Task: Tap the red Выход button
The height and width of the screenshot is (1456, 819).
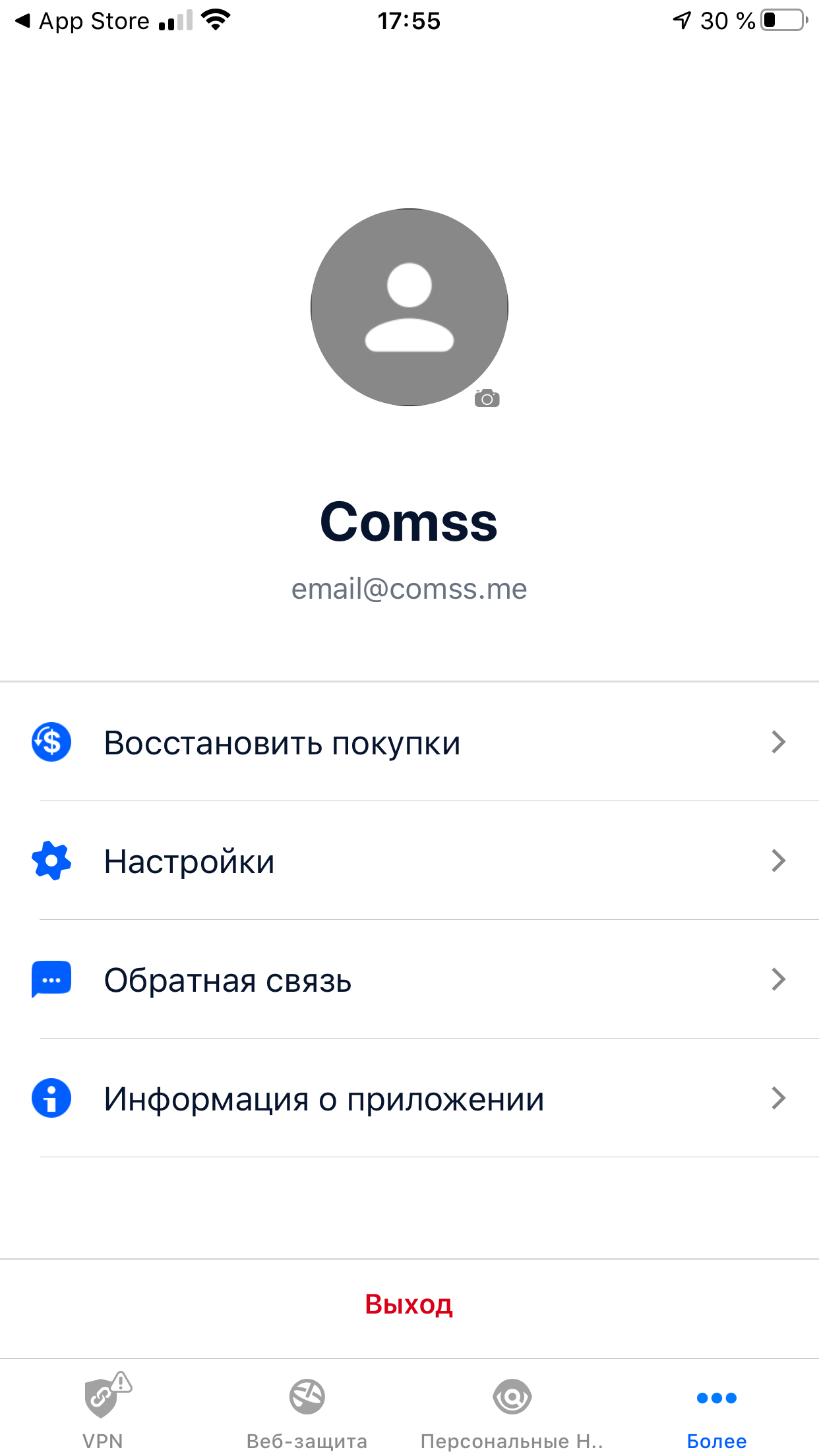Action: [x=409, y=1304]
